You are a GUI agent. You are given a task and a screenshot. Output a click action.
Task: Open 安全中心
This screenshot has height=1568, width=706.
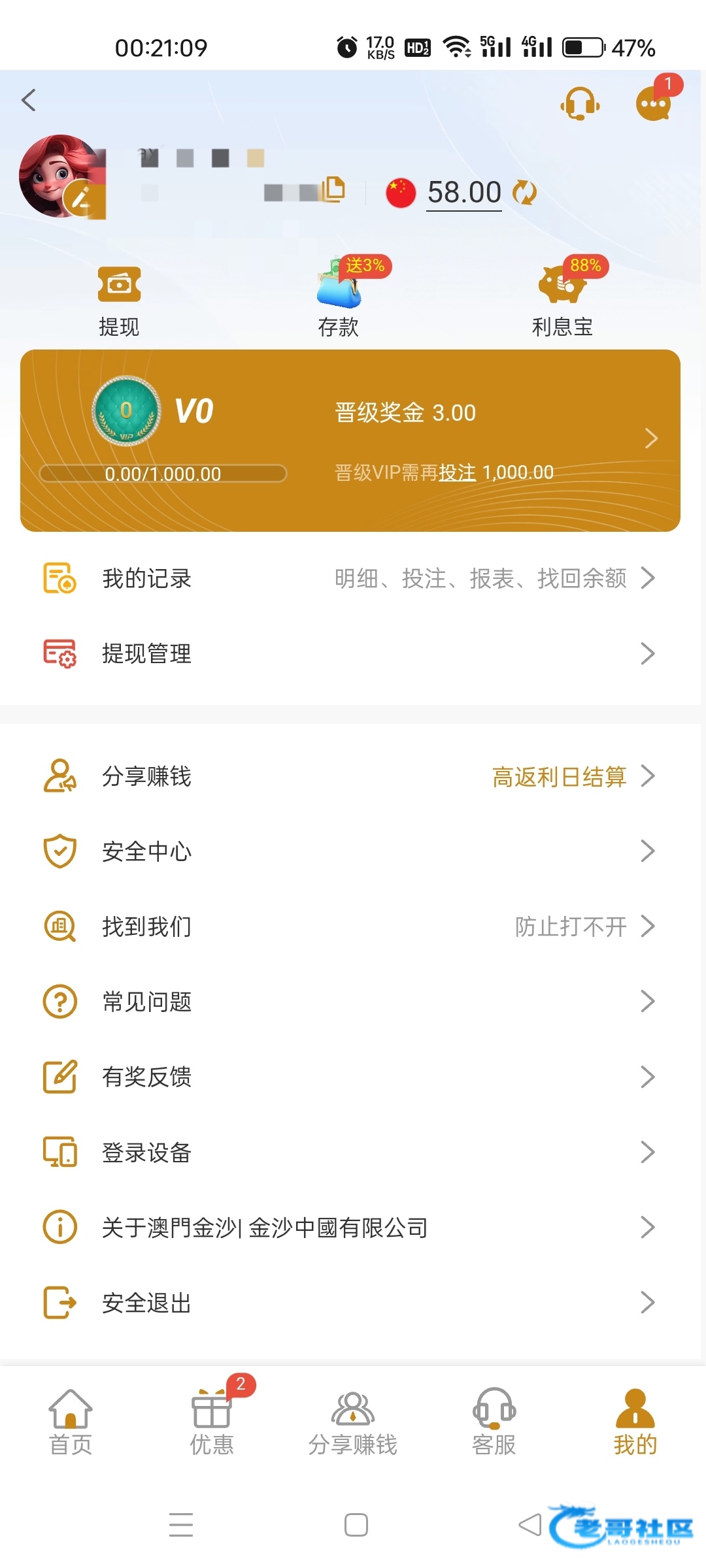(x=350, y=851)
